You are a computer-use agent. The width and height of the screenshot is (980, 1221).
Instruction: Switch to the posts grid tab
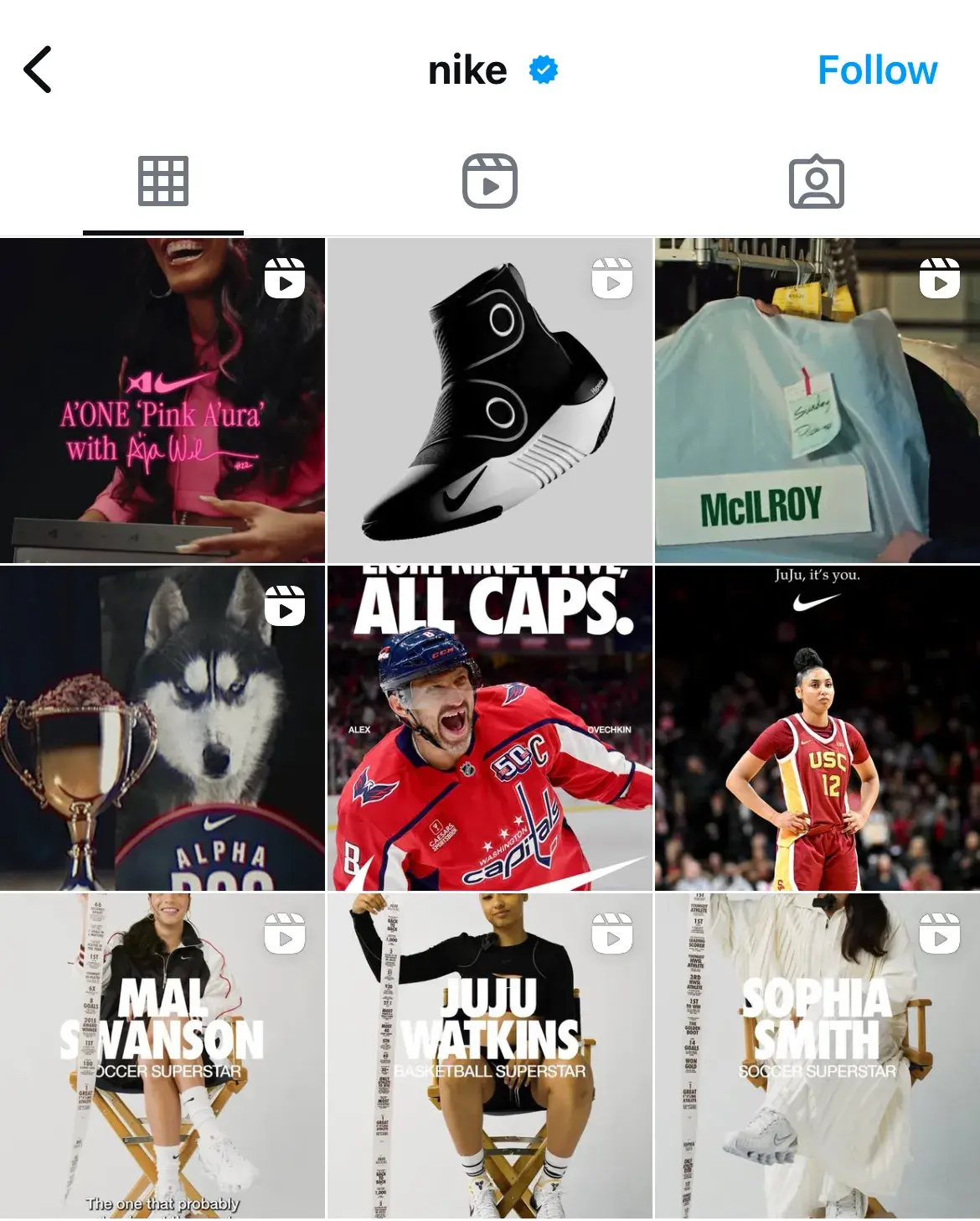(x=162, y=181)
